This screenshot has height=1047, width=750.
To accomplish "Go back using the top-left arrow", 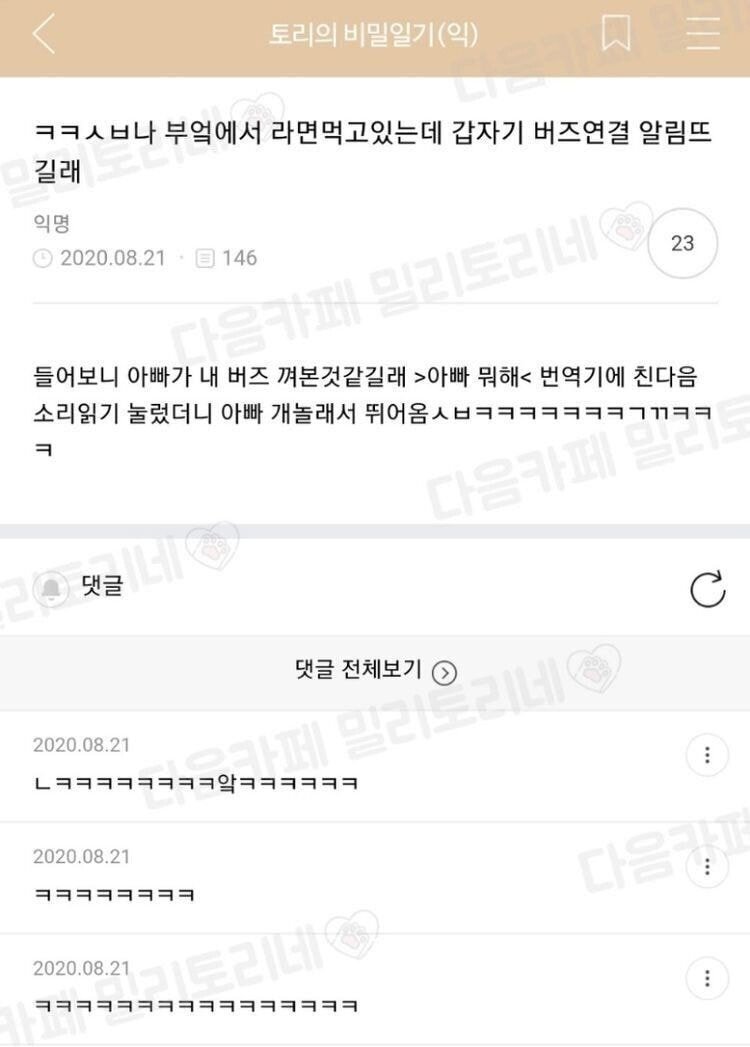I will pos(43,35).
